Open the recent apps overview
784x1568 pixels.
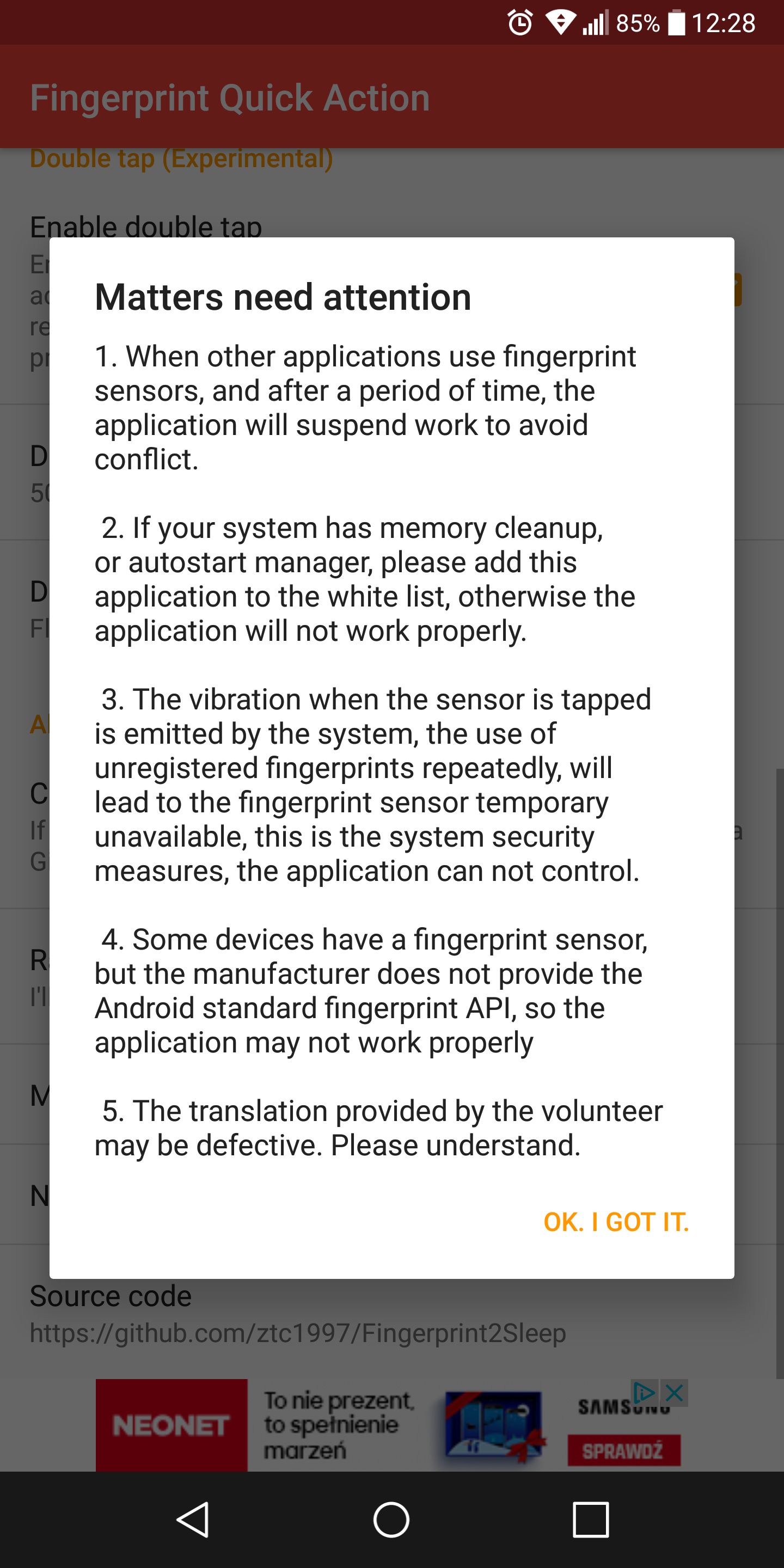(x=590, y=1520)
